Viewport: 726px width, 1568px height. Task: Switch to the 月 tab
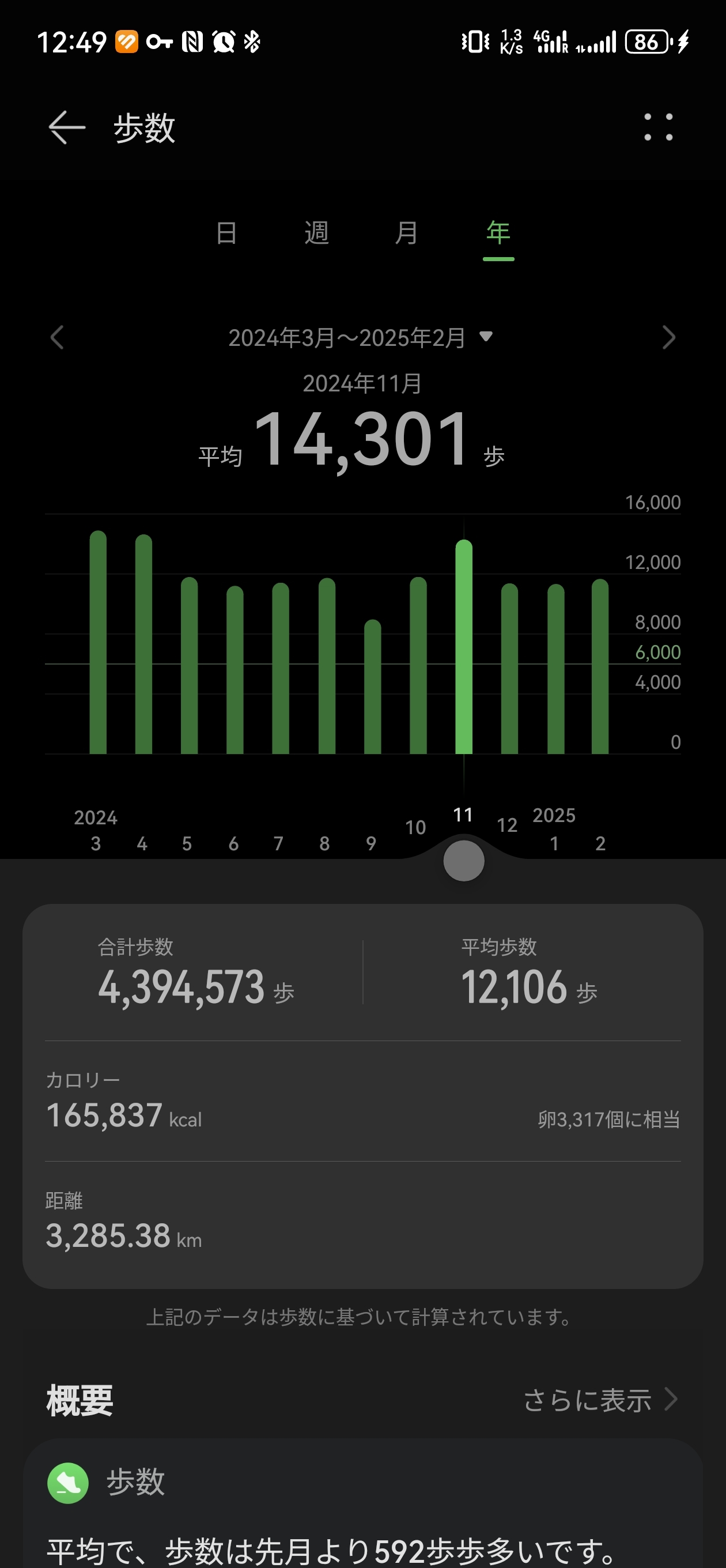click(x=407, y=232)
